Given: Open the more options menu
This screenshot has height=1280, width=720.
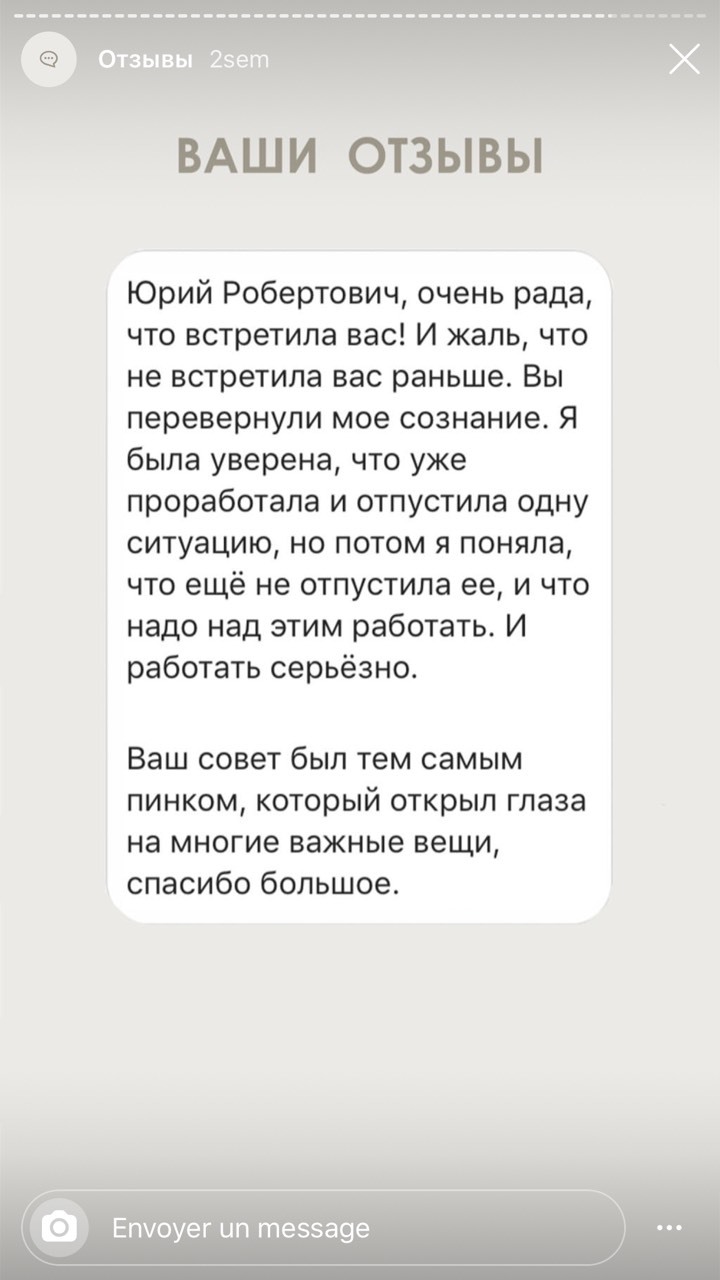Looking at the screenshot, I should 669,1228.
